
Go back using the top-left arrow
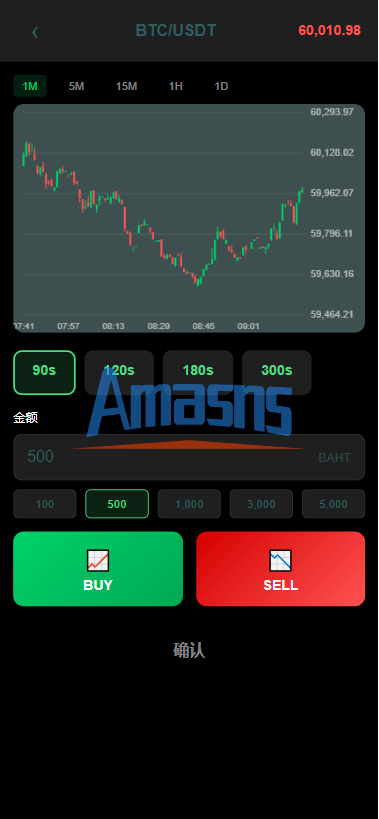pyautogui.click(x=34, y=32)
